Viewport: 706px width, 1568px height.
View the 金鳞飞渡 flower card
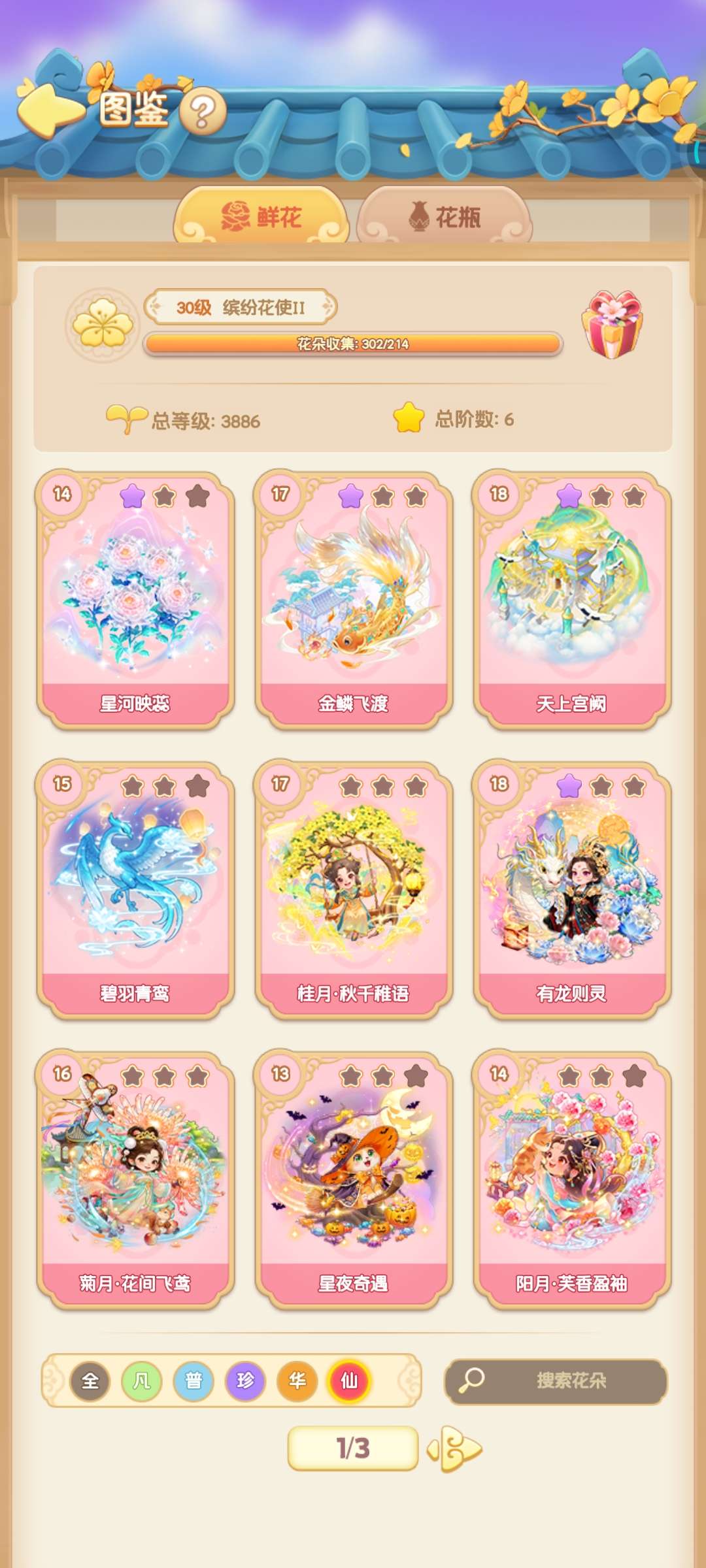tap(353, 598)
